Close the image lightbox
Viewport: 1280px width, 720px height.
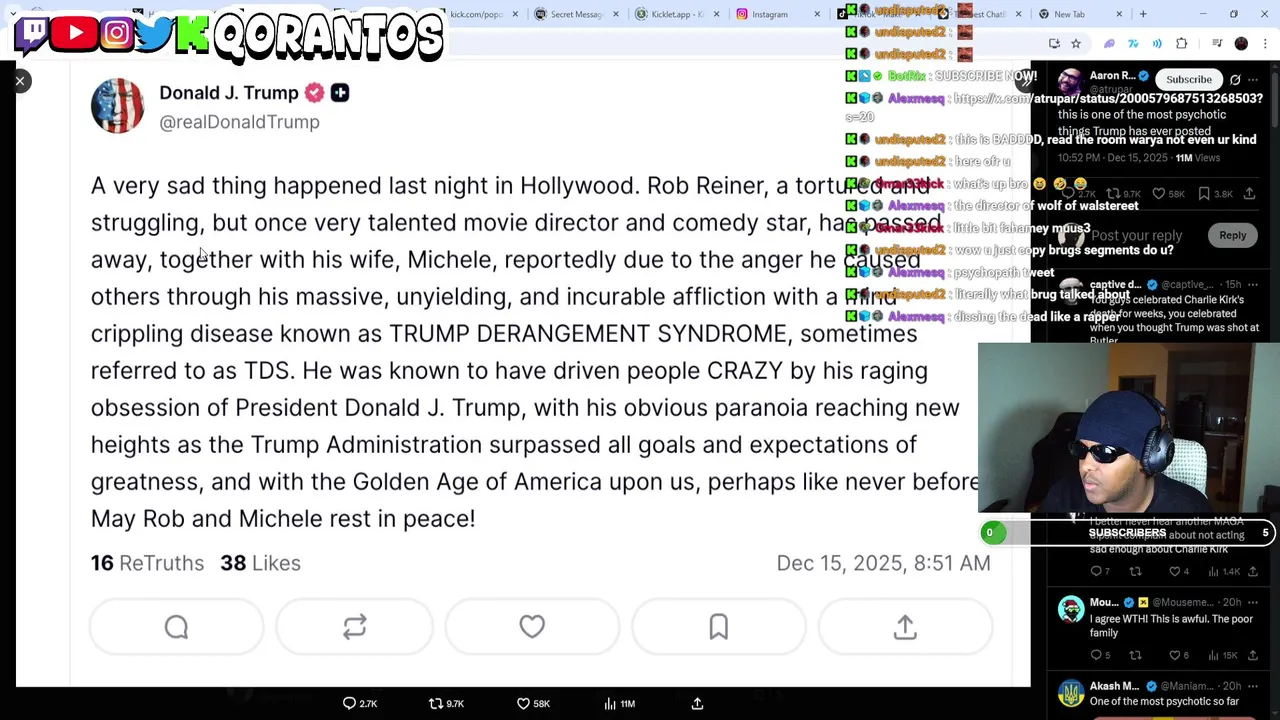[x=19, y=81]
